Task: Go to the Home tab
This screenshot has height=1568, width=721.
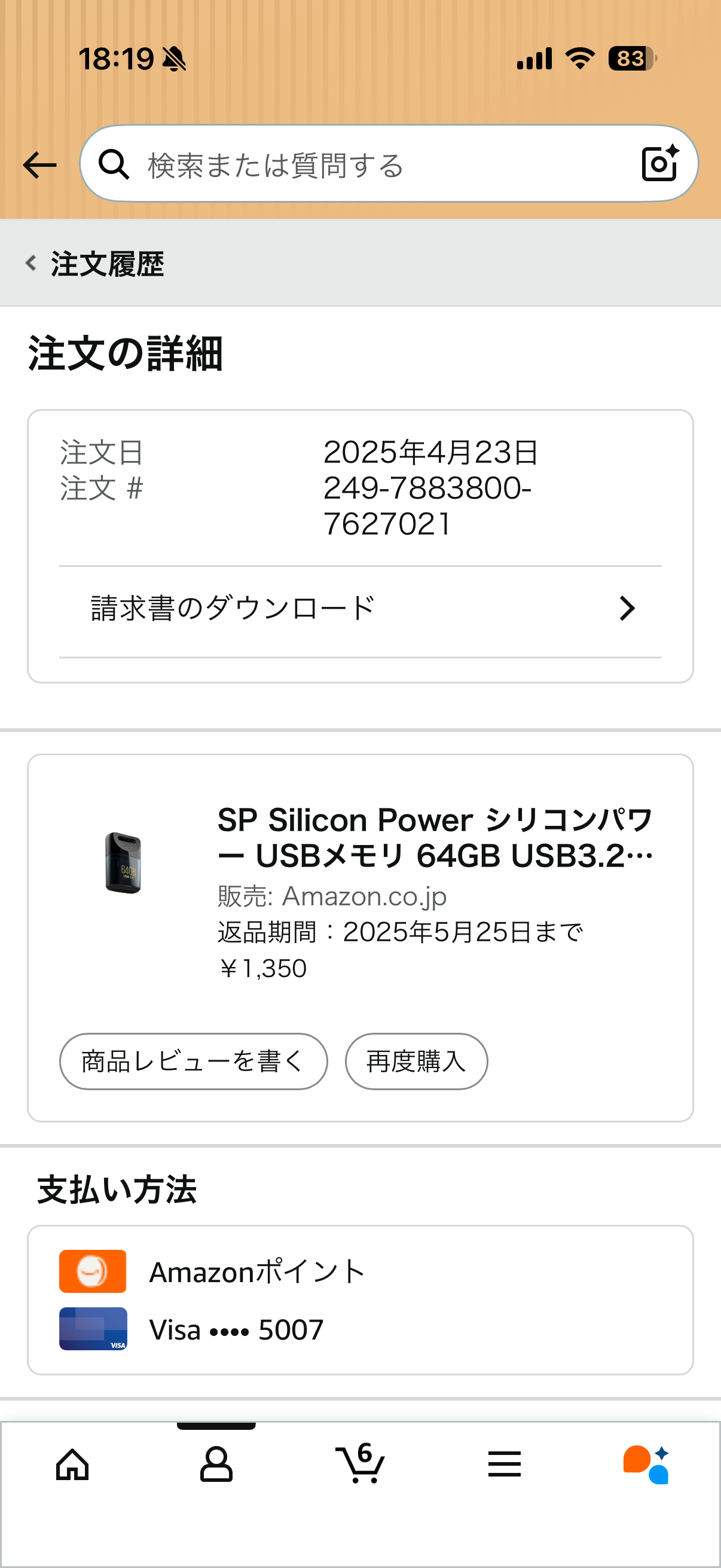Action: pyautogui.click(x=72, y=1465)
